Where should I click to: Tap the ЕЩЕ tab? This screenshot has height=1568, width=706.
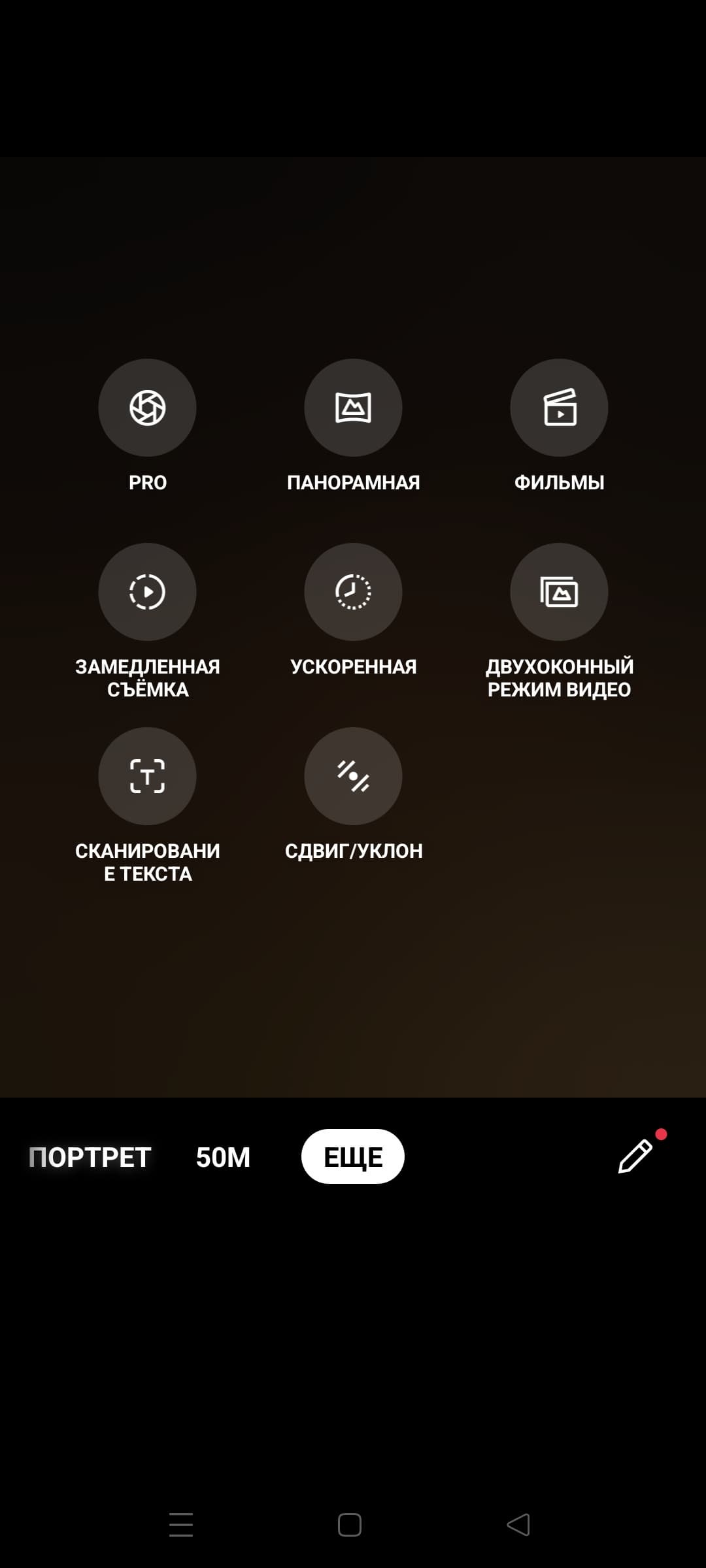pos(353,1157)
